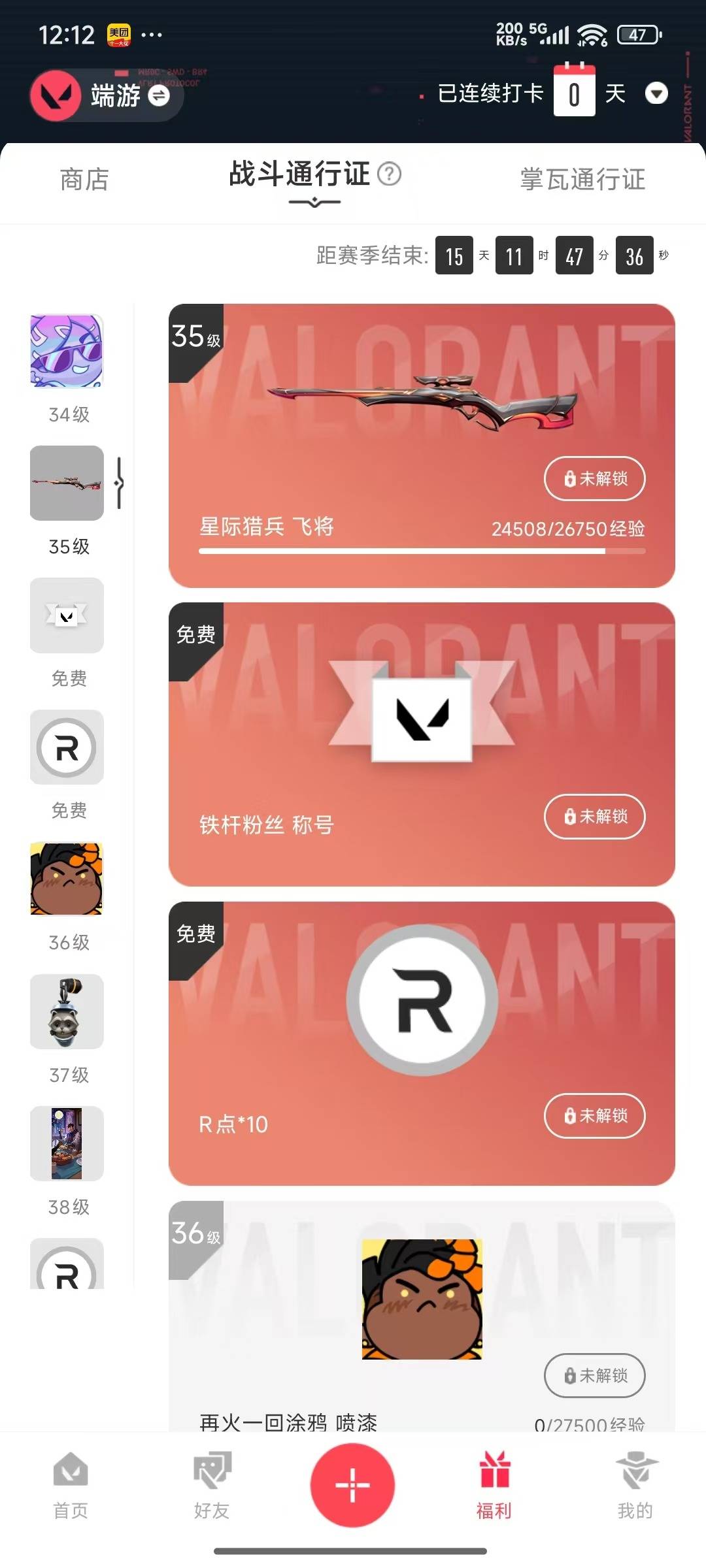The height and width of the screenshot is (1568, 706).
Task: Switch to the 商店 tab
Action: tap(84, 180)
